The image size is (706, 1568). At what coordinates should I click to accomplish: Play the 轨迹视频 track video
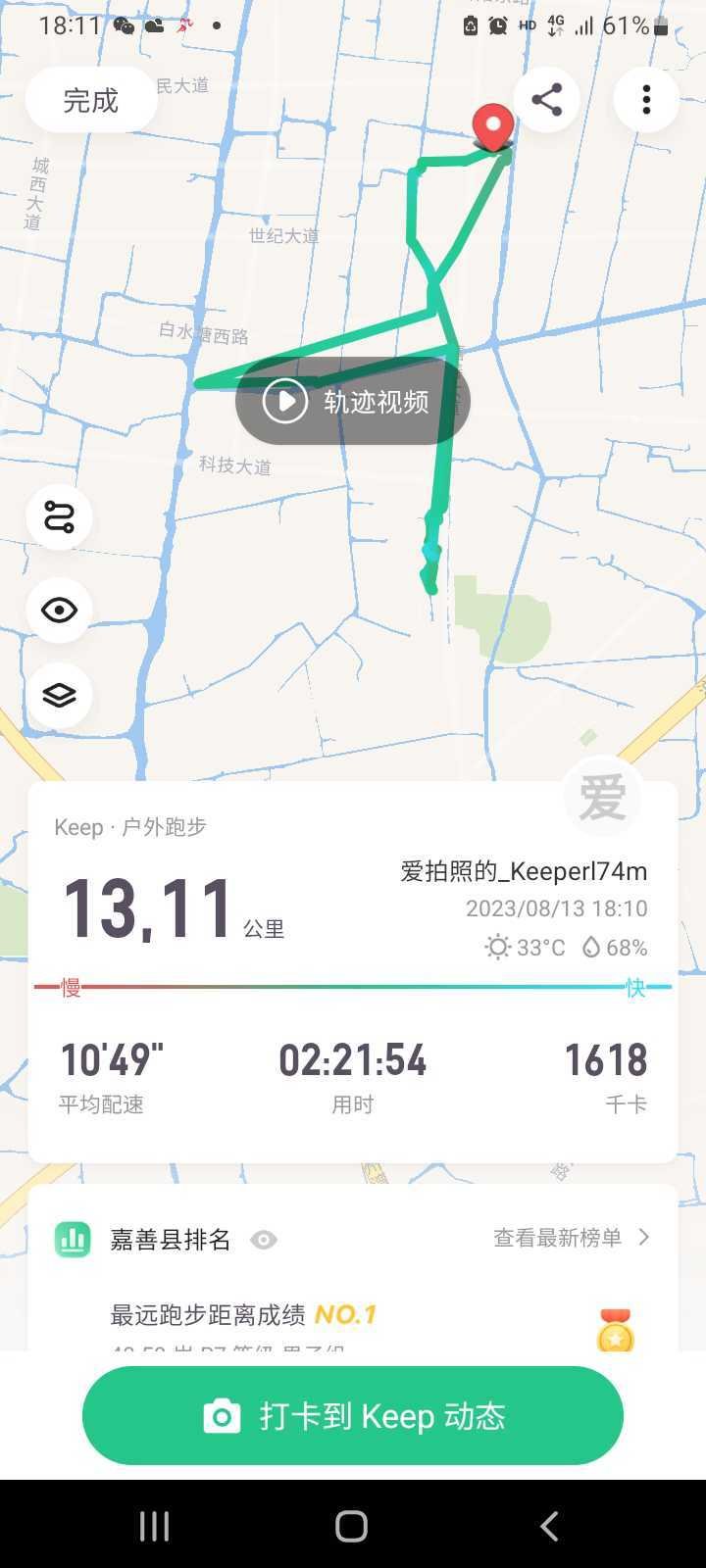click(352, 402)
